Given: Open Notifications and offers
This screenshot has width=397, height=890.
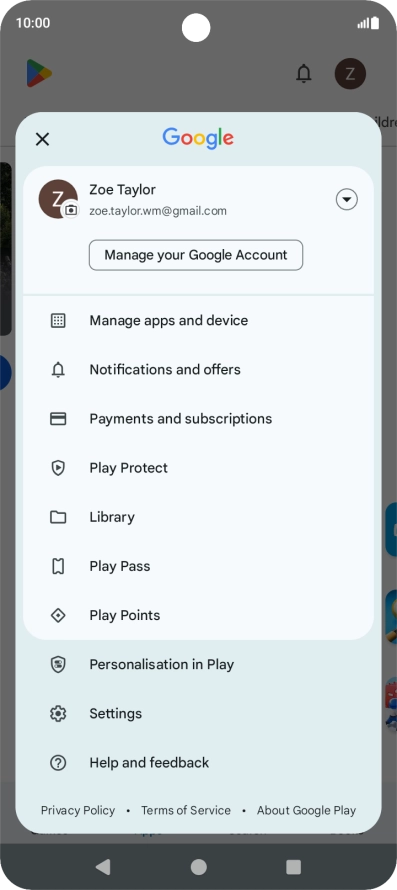Looking at the screenshot, I should click(198, 370).
